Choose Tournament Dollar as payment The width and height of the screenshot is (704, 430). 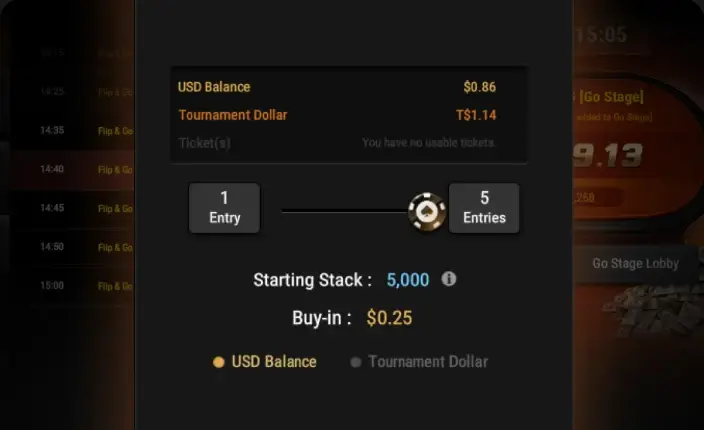point(419,362)
